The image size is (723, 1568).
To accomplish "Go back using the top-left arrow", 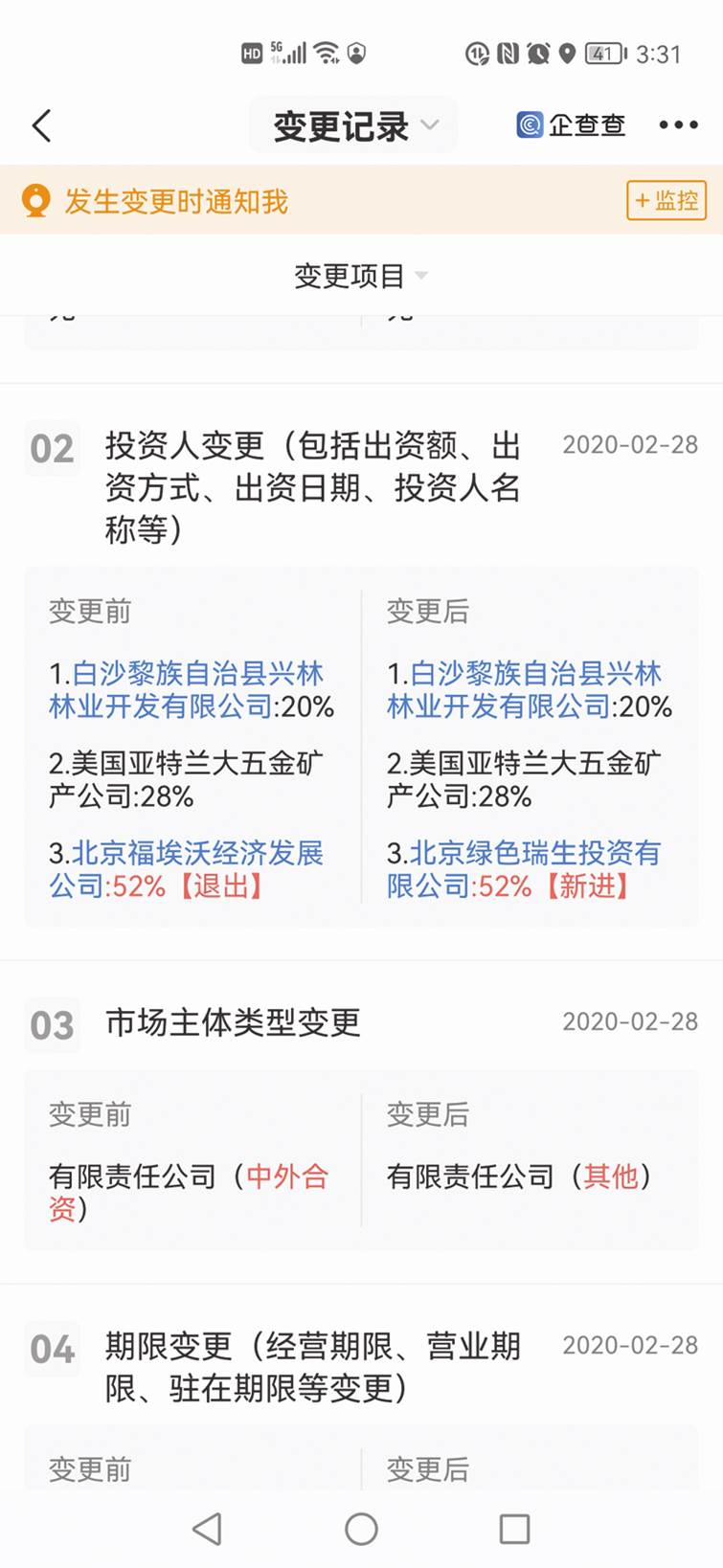I will [41, 125].
